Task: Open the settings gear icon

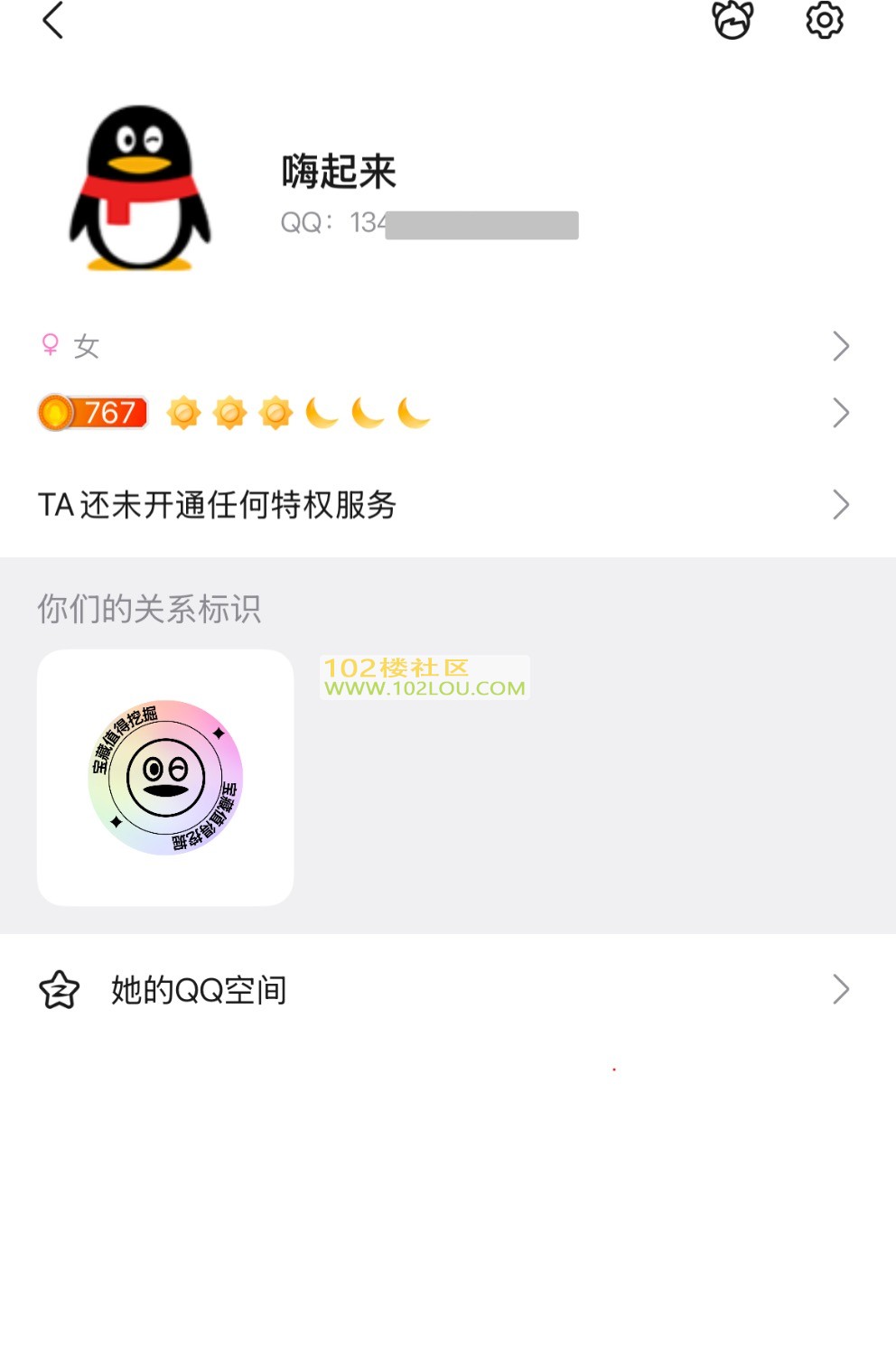Action: 824,20
